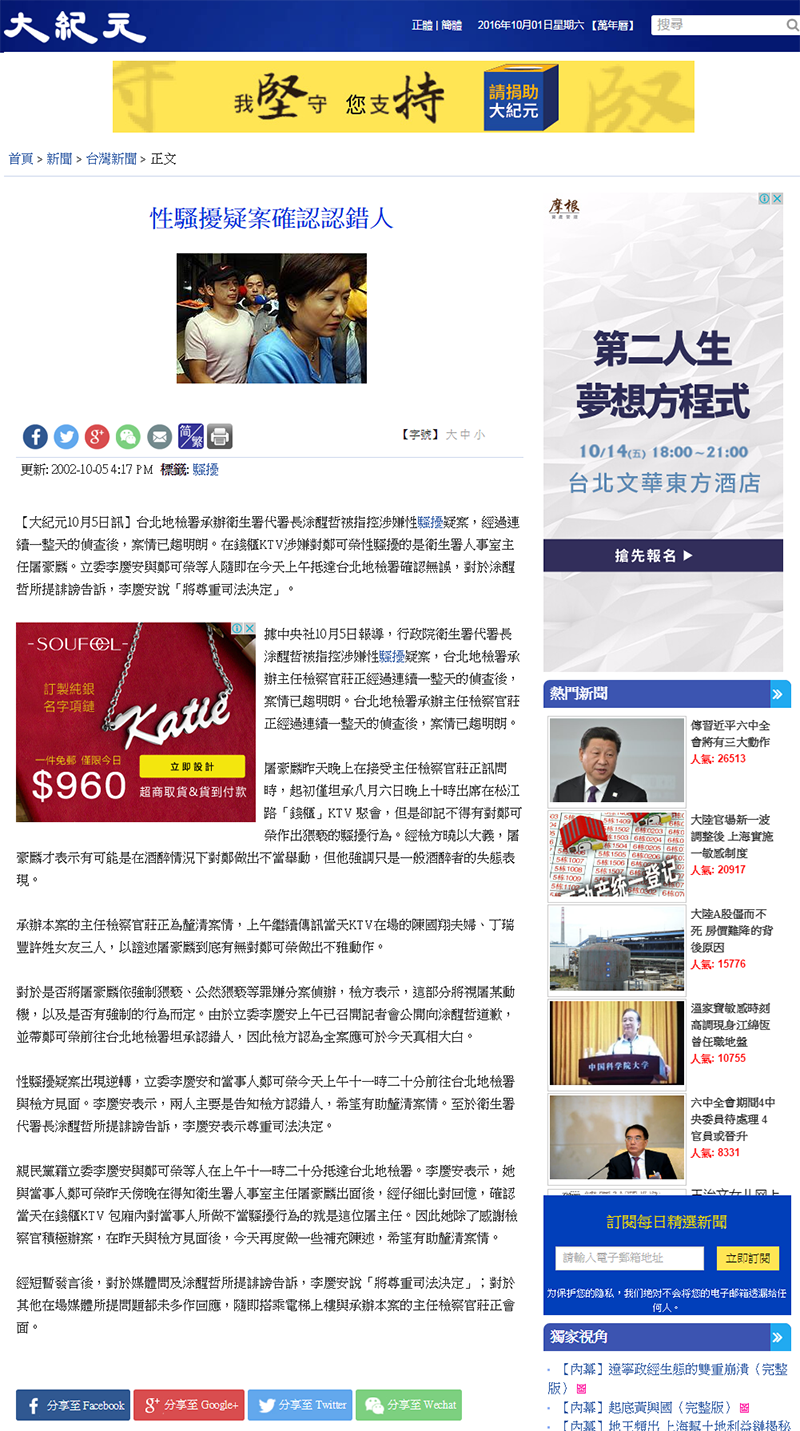800x1431 pixels.
Task: Open the 台灣新聞 breadcrumb
Action: tap(111, 159)
